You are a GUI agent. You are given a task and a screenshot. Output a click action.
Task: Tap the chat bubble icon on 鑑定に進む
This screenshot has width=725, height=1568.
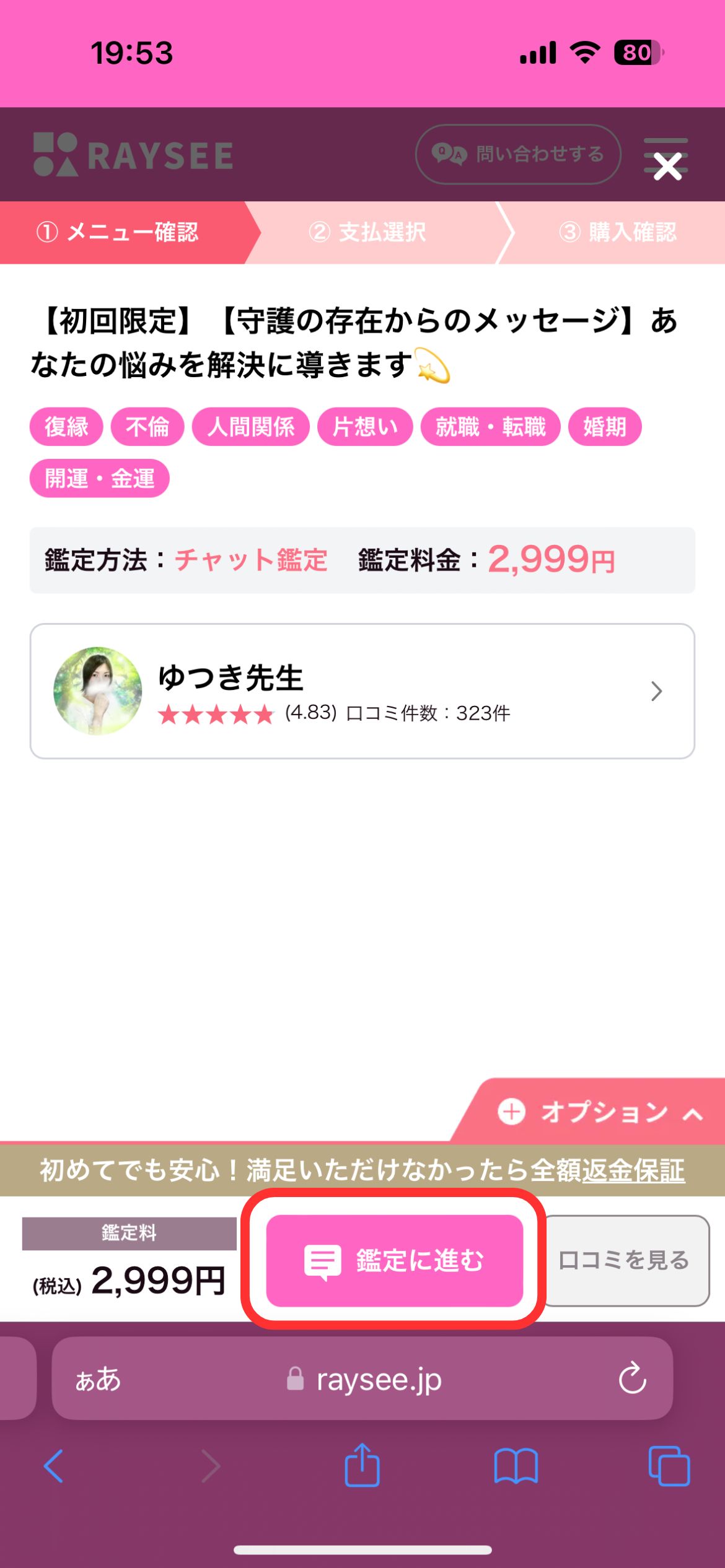pyautogui.click(x=322, y=1262)
